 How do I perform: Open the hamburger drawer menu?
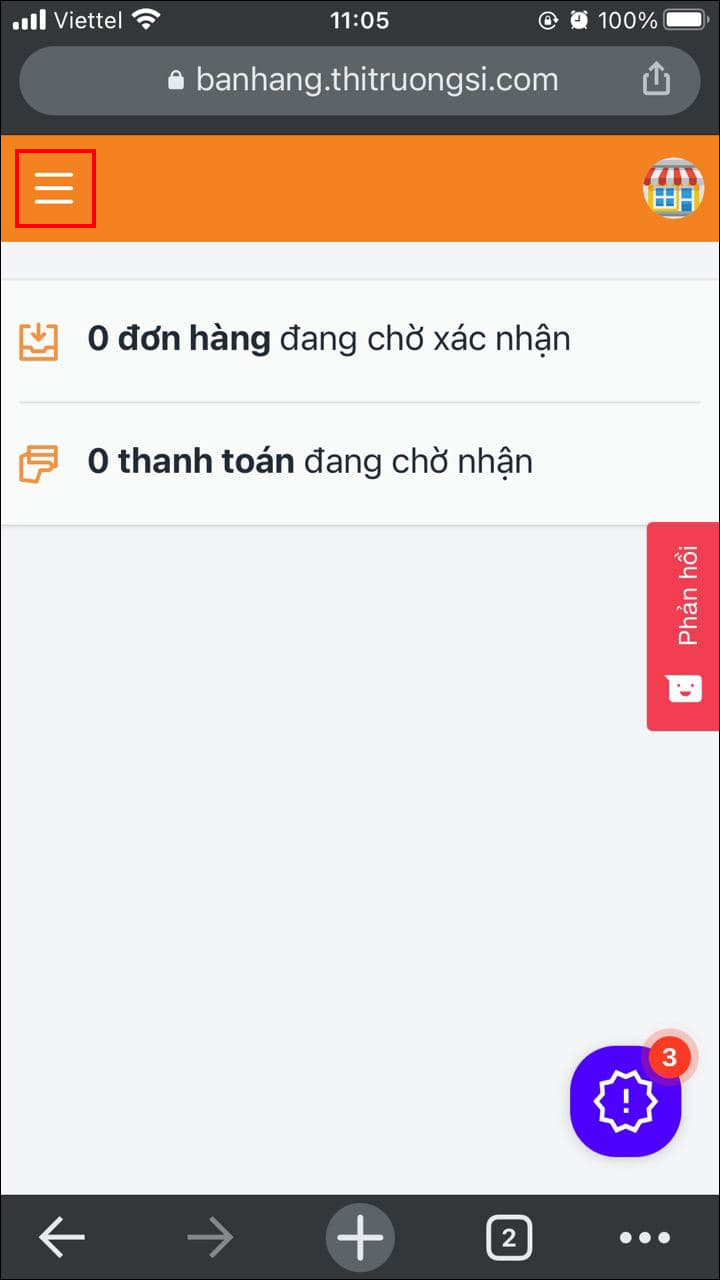coord(55,188)
